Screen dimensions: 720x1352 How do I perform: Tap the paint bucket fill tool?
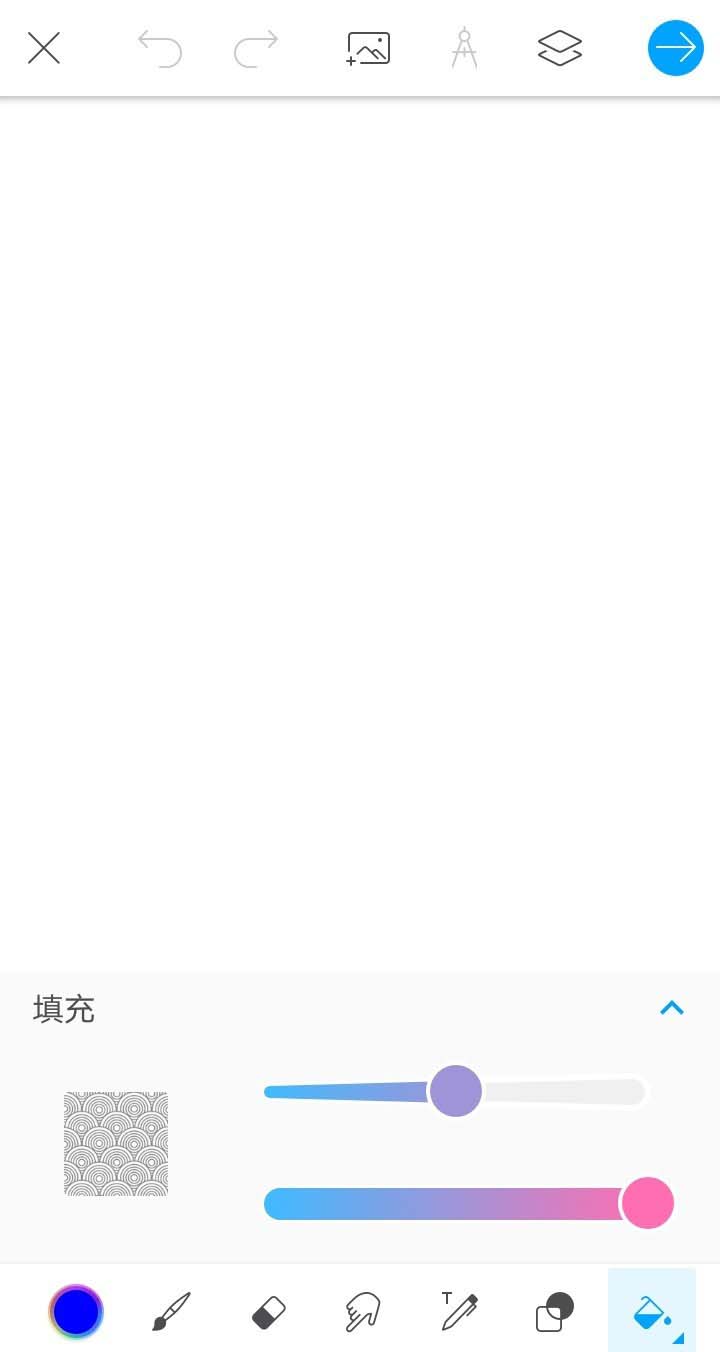point(652,1312)
